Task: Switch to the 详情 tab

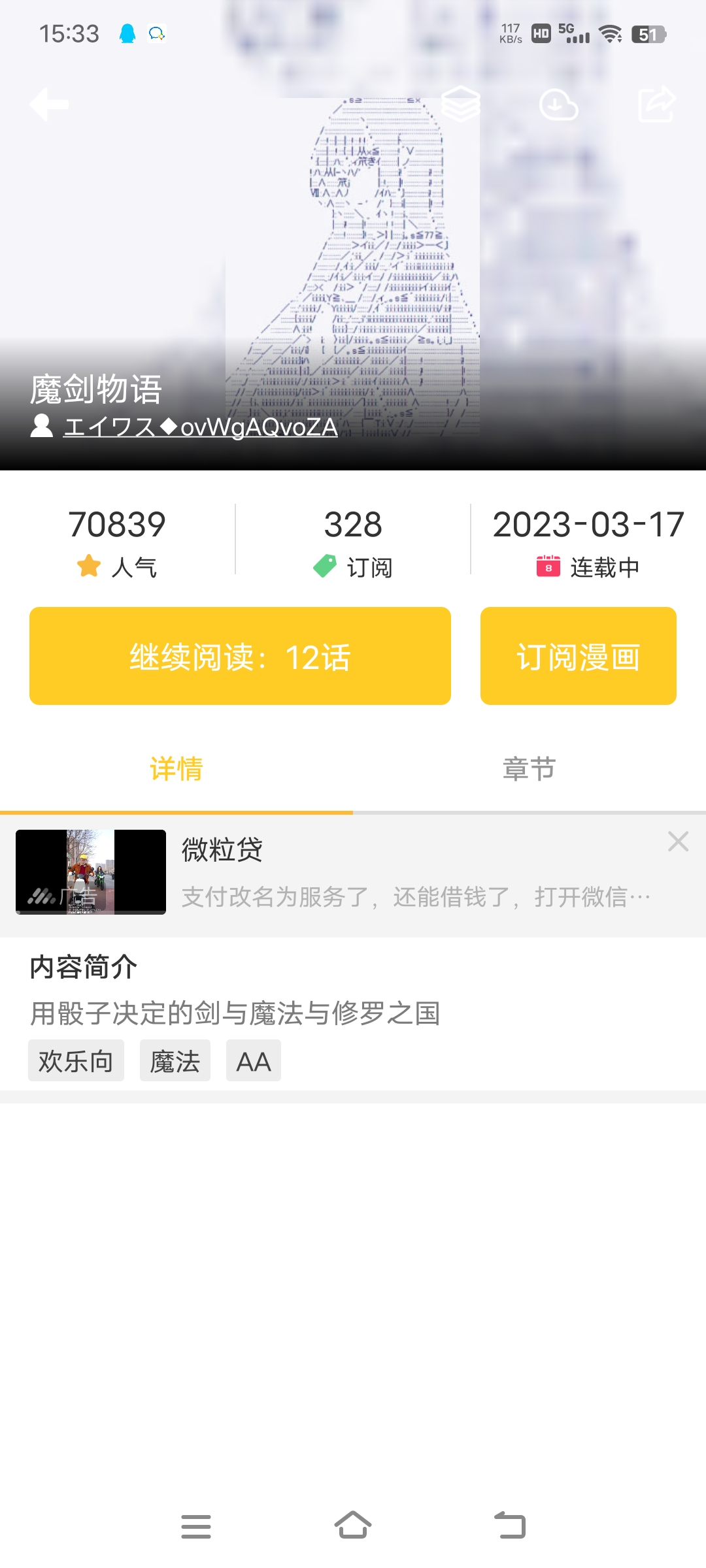Action: pos(176,769)
